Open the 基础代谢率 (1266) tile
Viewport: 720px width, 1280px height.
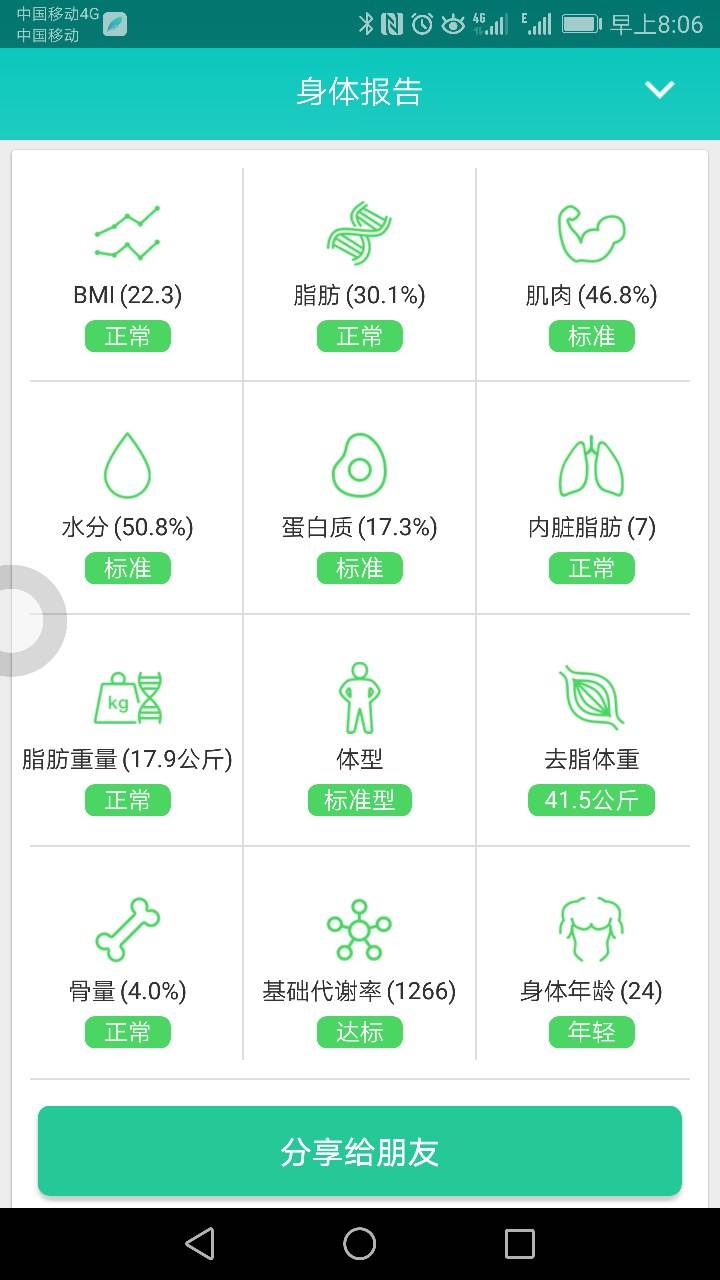tap(360, 972)
